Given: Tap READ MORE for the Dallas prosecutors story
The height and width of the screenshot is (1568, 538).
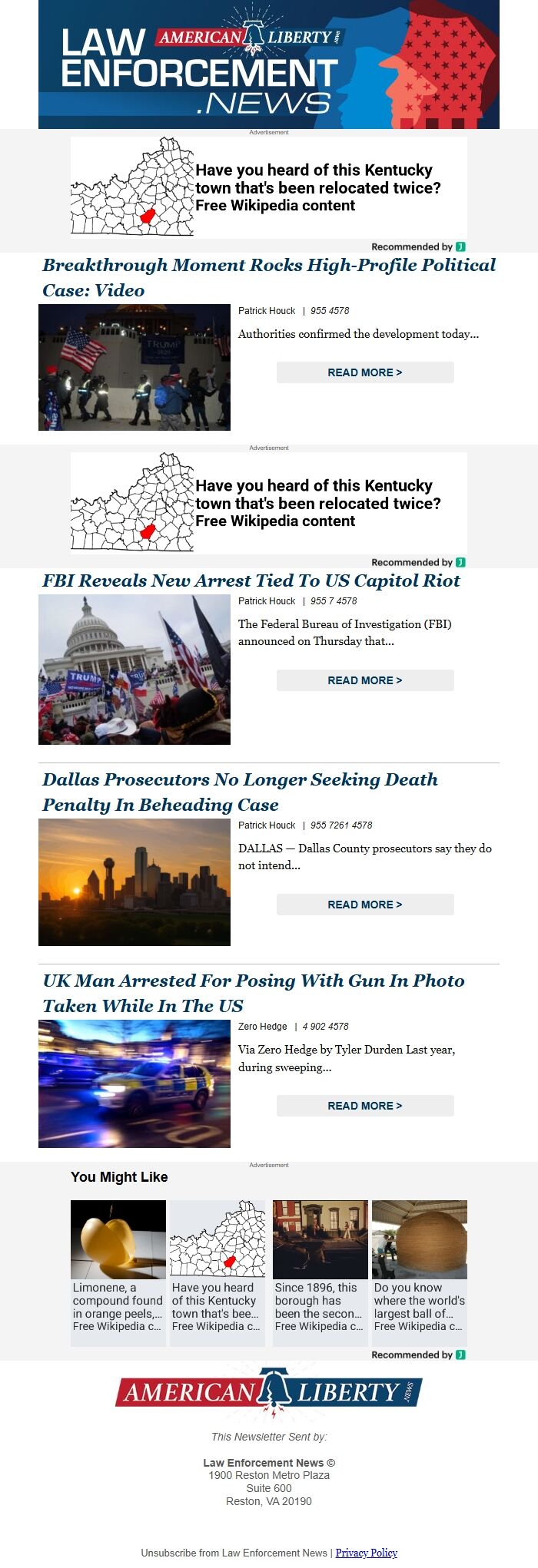Looking at the screenshot, I should coord(364,905).
